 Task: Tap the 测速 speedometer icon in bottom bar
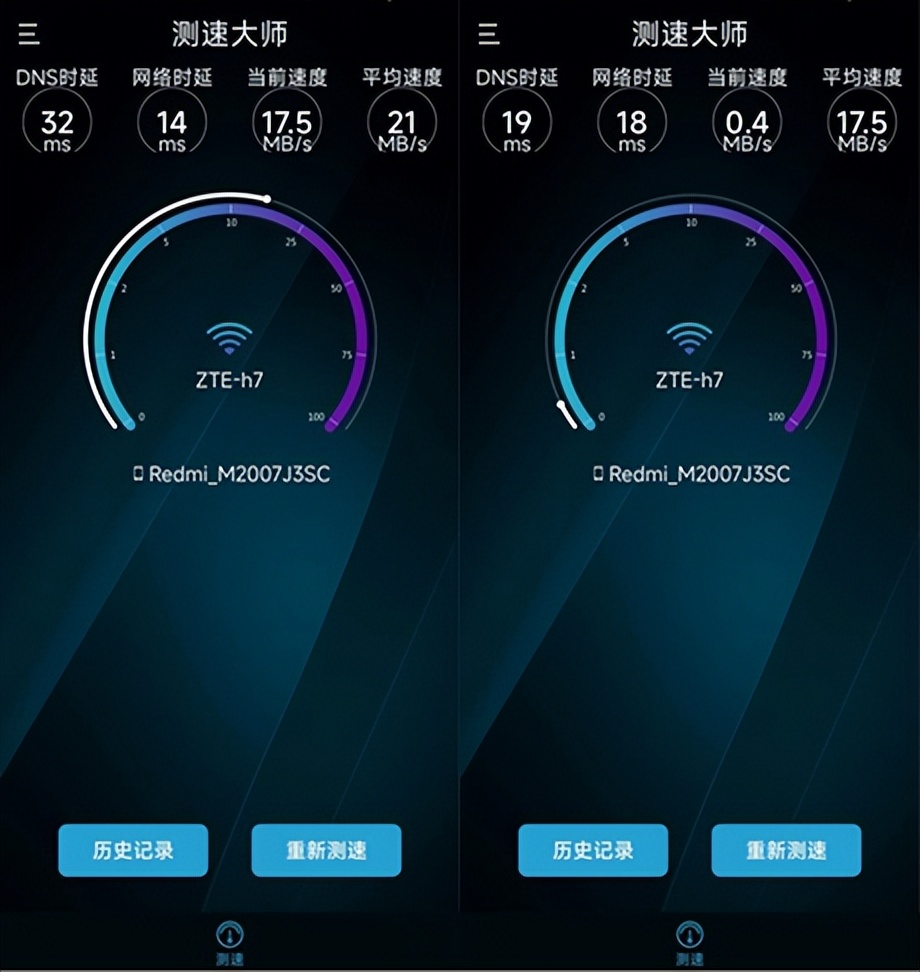pos(231,934)
